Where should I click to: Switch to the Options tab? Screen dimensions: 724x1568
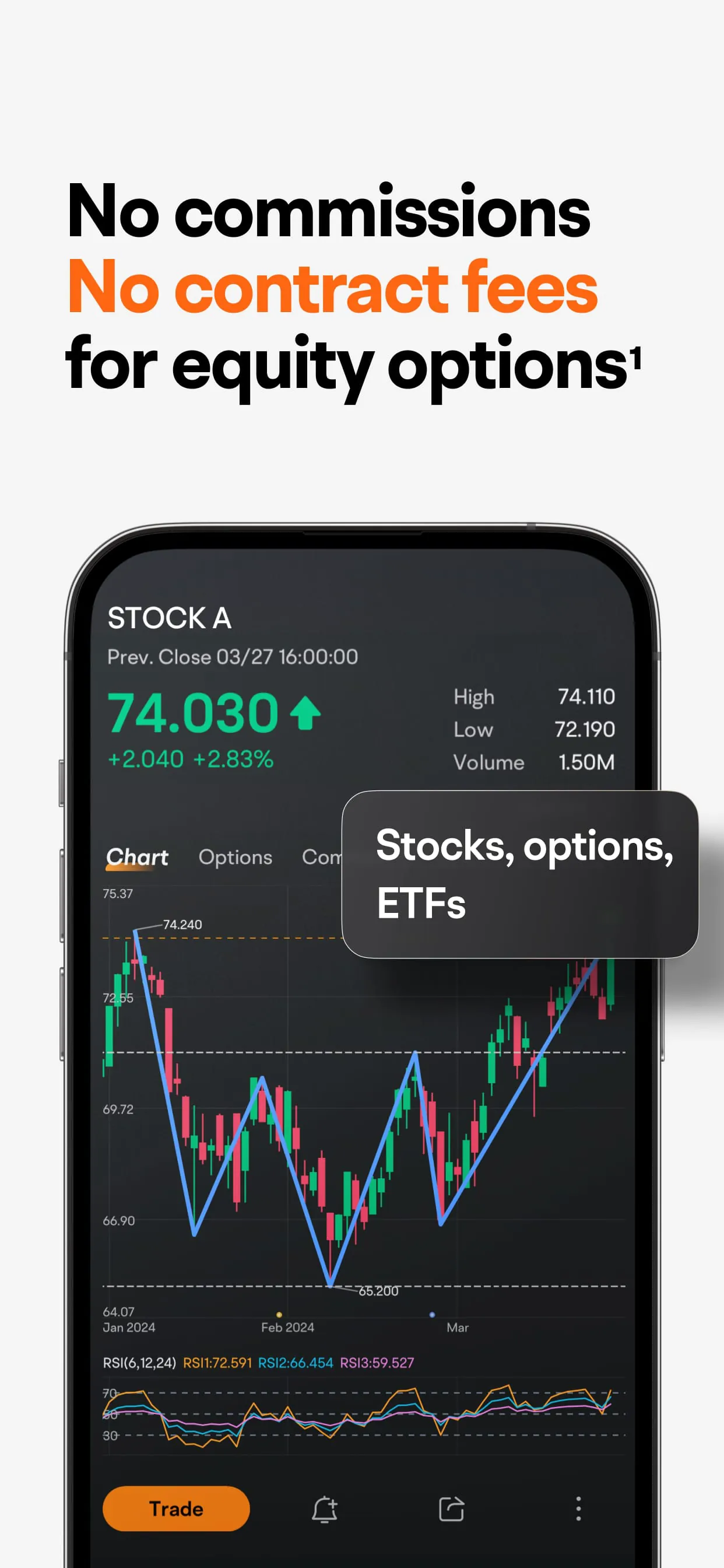point(235,857)
